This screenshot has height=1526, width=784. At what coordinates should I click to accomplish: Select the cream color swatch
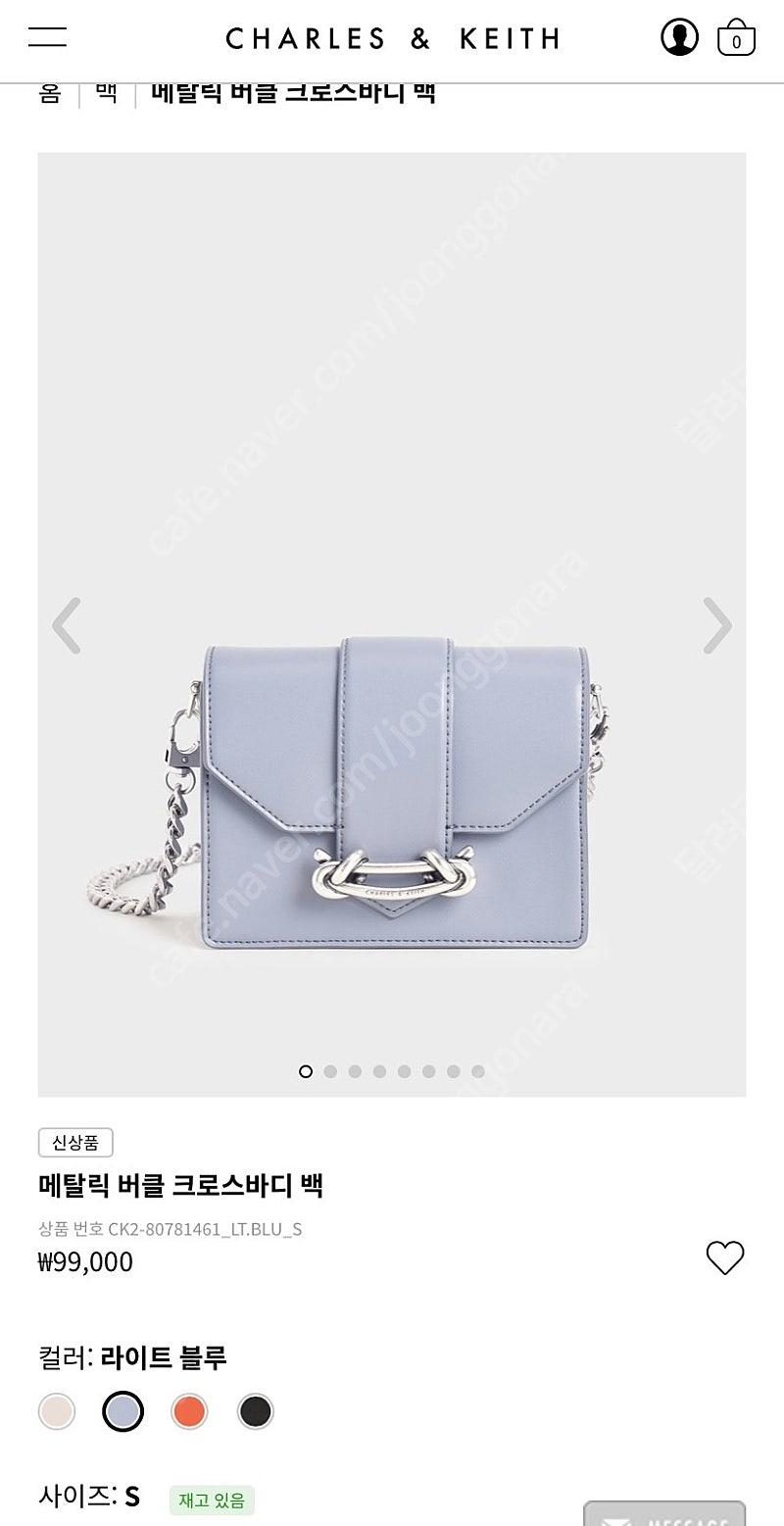click(57, 1411)
